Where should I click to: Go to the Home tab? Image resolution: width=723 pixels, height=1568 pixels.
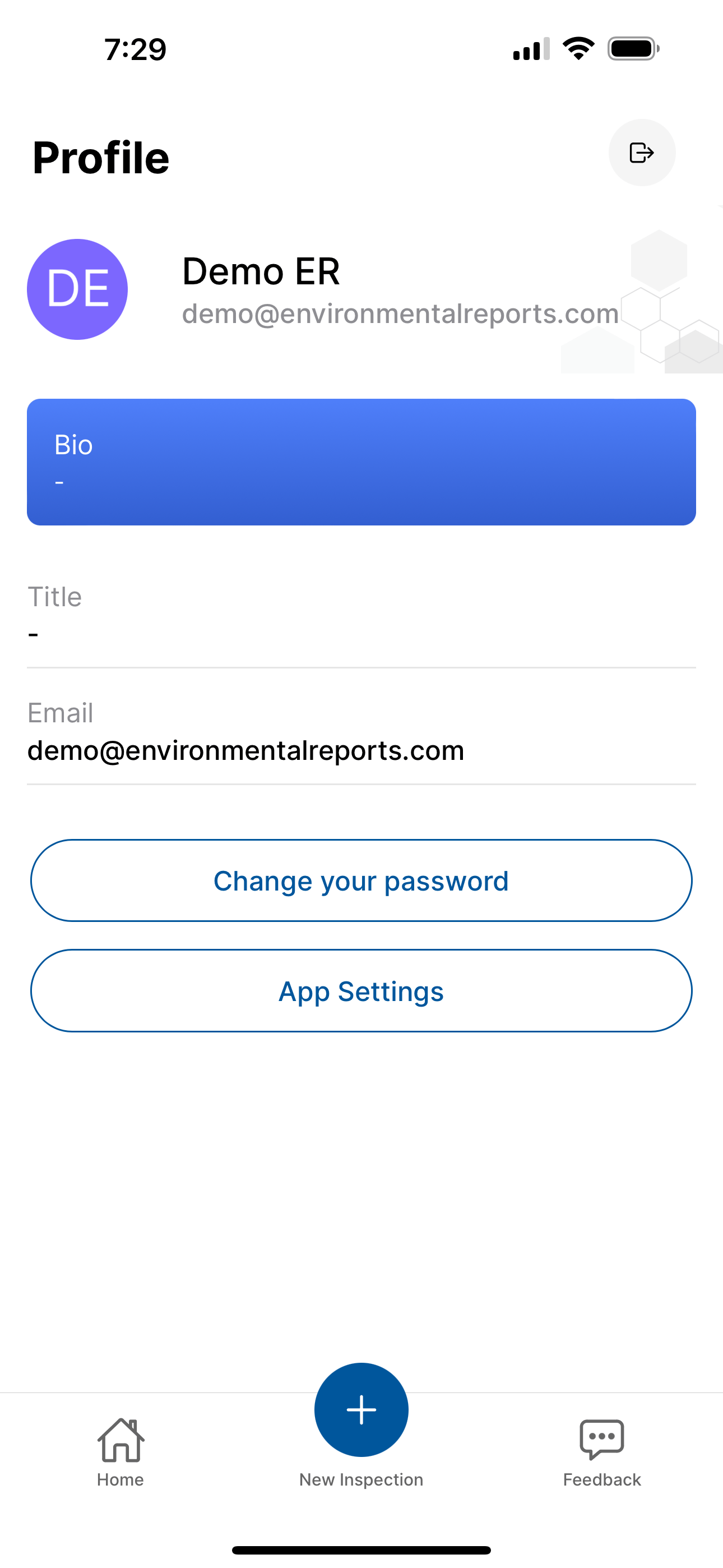click(121, 1452)
